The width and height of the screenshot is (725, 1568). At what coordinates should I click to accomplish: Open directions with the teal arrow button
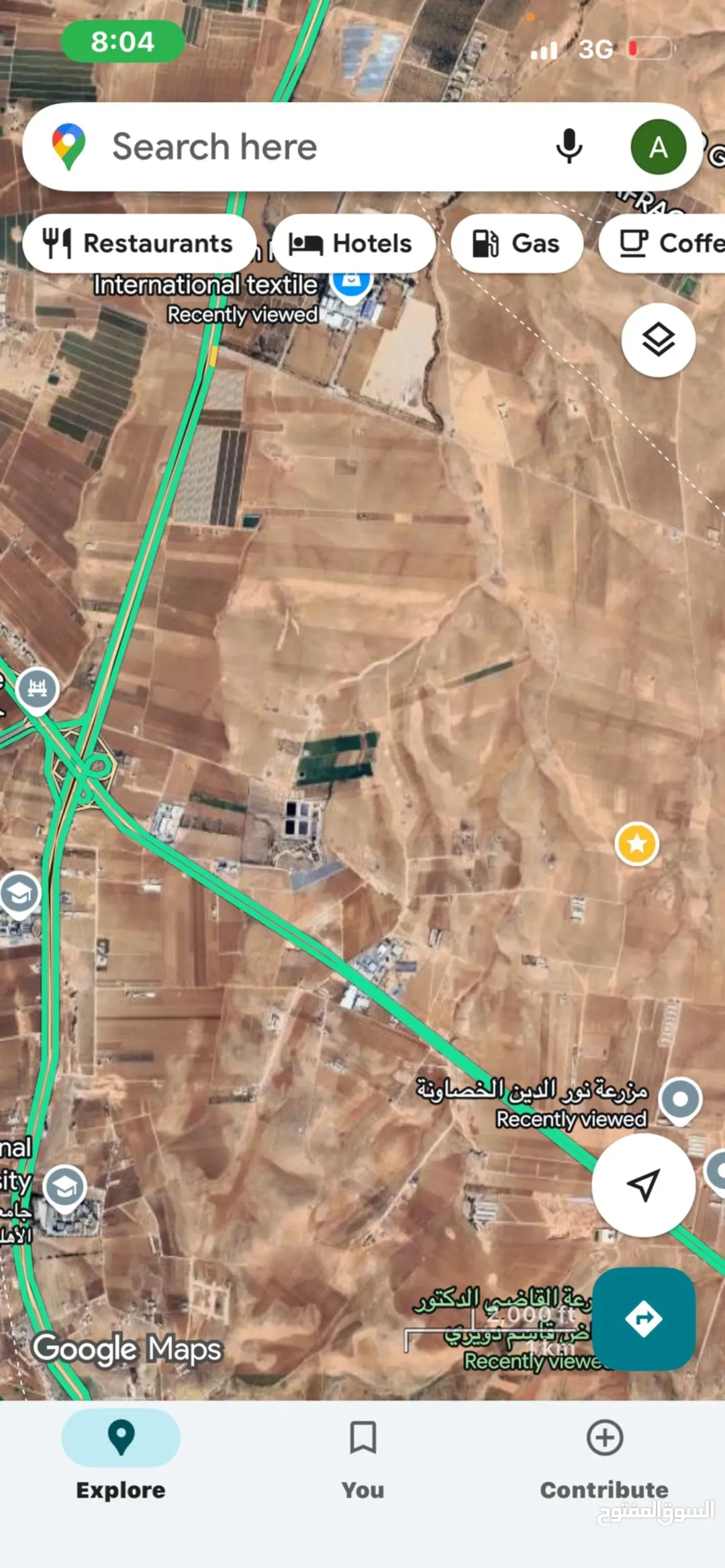[x=643, y=1318]
